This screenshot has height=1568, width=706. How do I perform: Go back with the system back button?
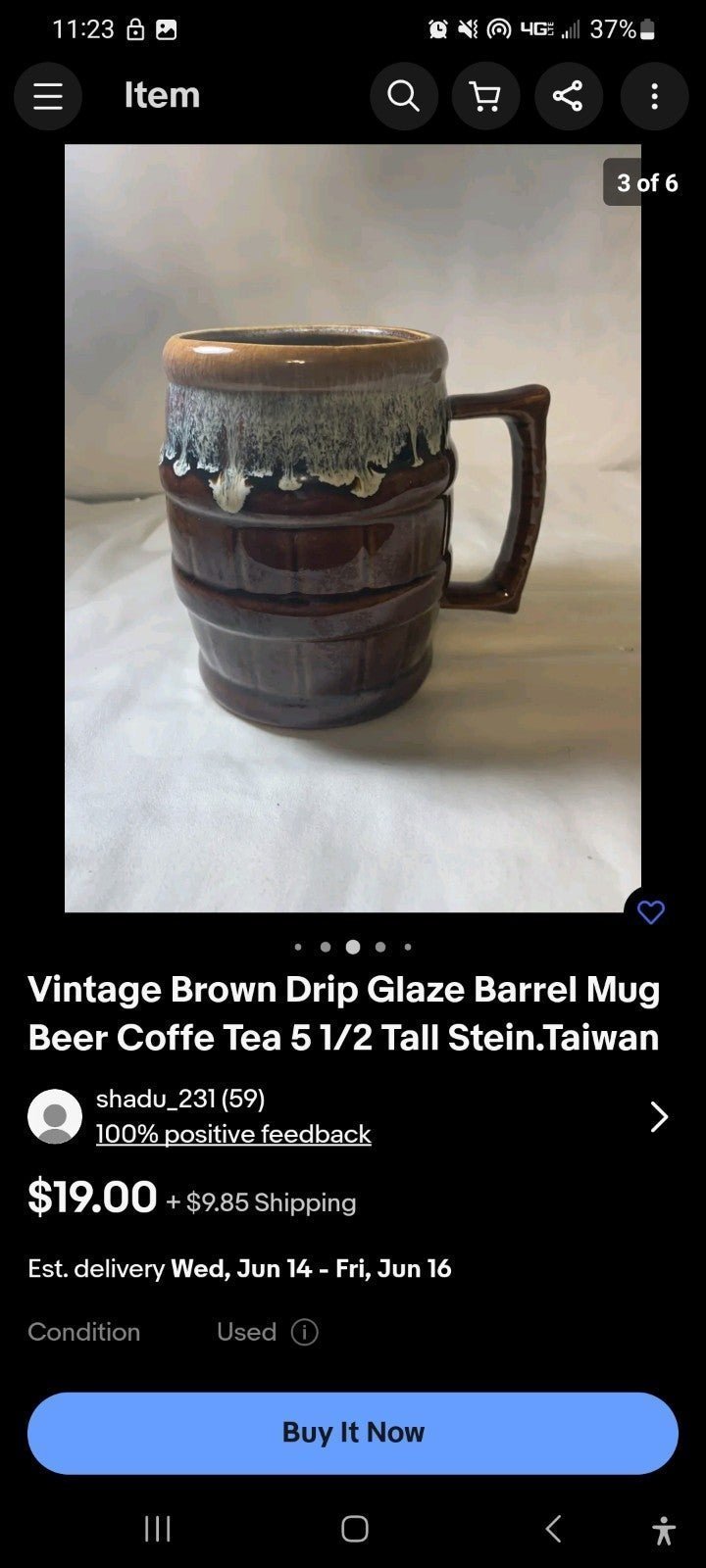(x=553, y=1528)
